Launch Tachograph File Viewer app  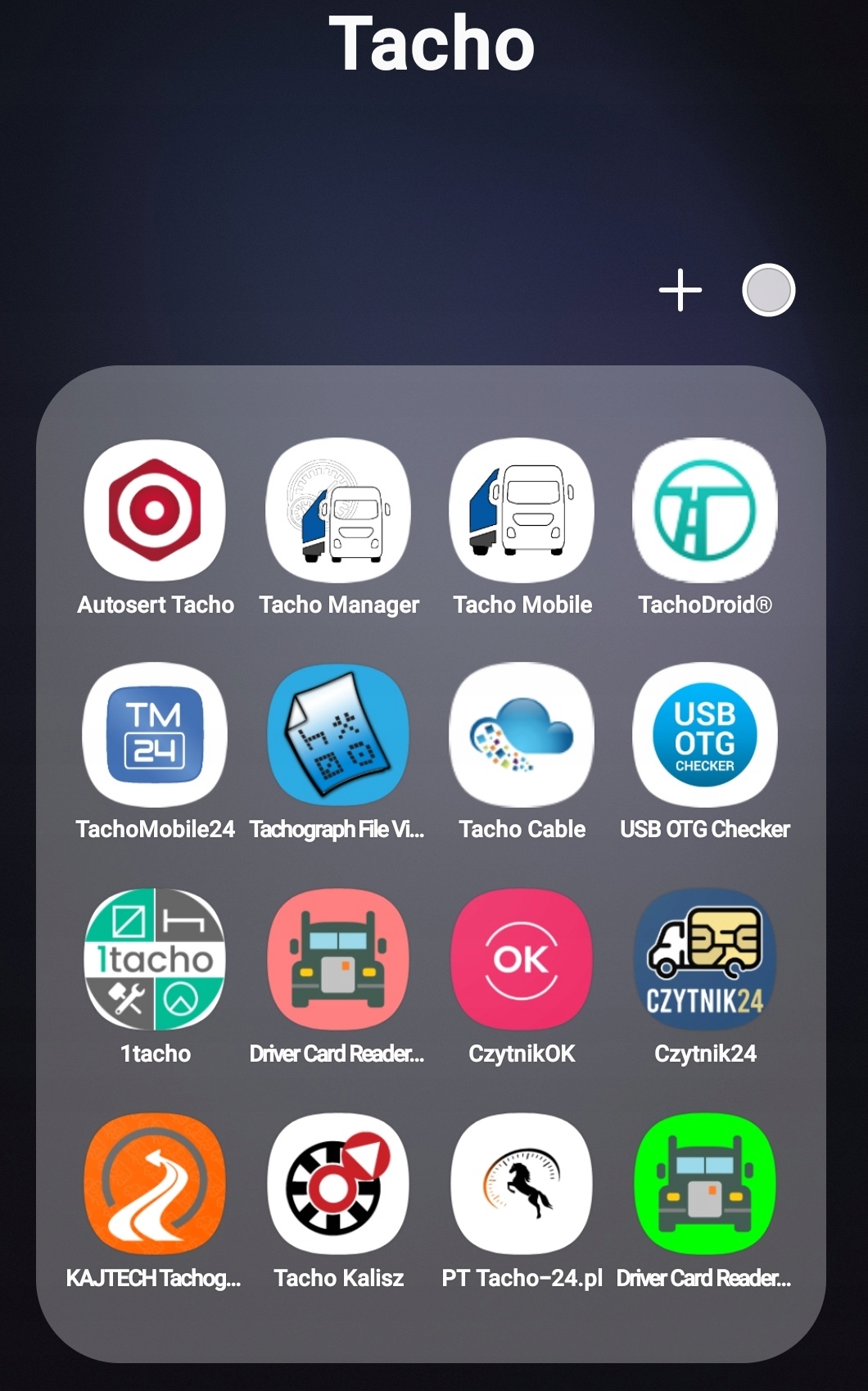click(x=338, y=735)
